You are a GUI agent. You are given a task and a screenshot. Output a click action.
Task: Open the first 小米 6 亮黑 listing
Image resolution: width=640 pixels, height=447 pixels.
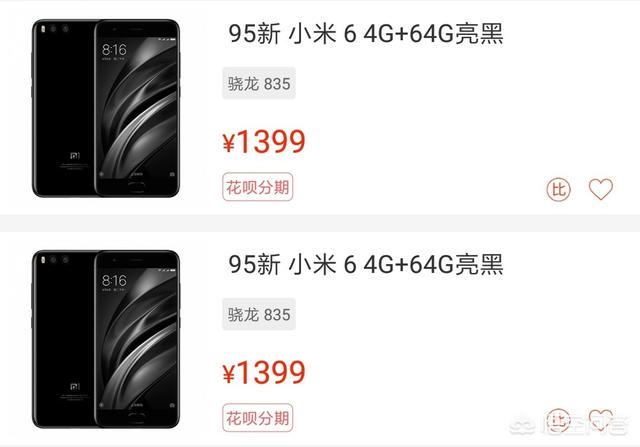(x=366, y=37)
